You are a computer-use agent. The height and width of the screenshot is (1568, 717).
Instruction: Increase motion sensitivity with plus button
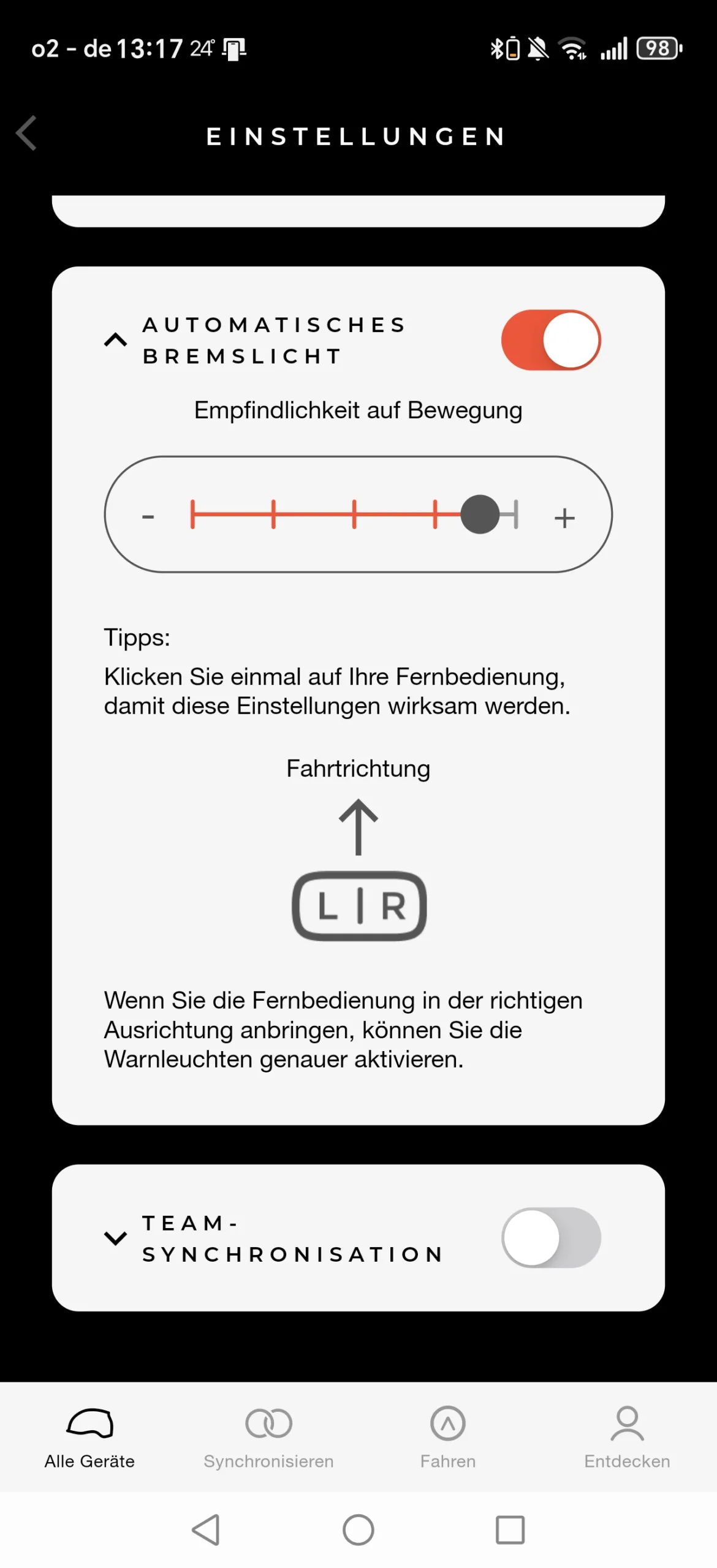point(564,518)
